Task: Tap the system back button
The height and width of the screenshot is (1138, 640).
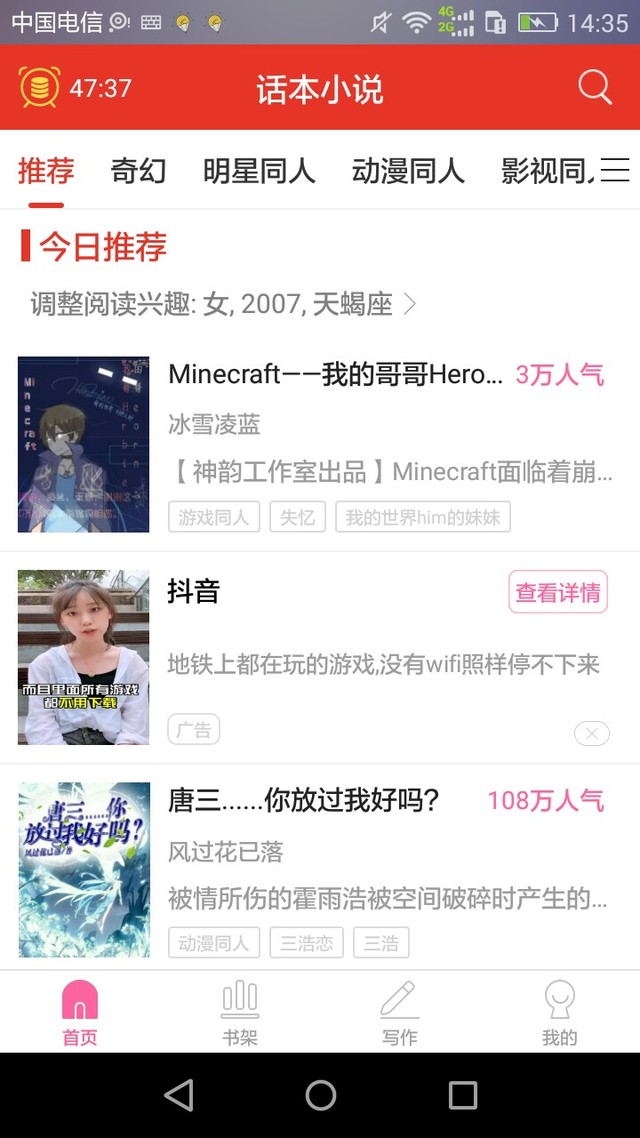Action: point(179,1095)
